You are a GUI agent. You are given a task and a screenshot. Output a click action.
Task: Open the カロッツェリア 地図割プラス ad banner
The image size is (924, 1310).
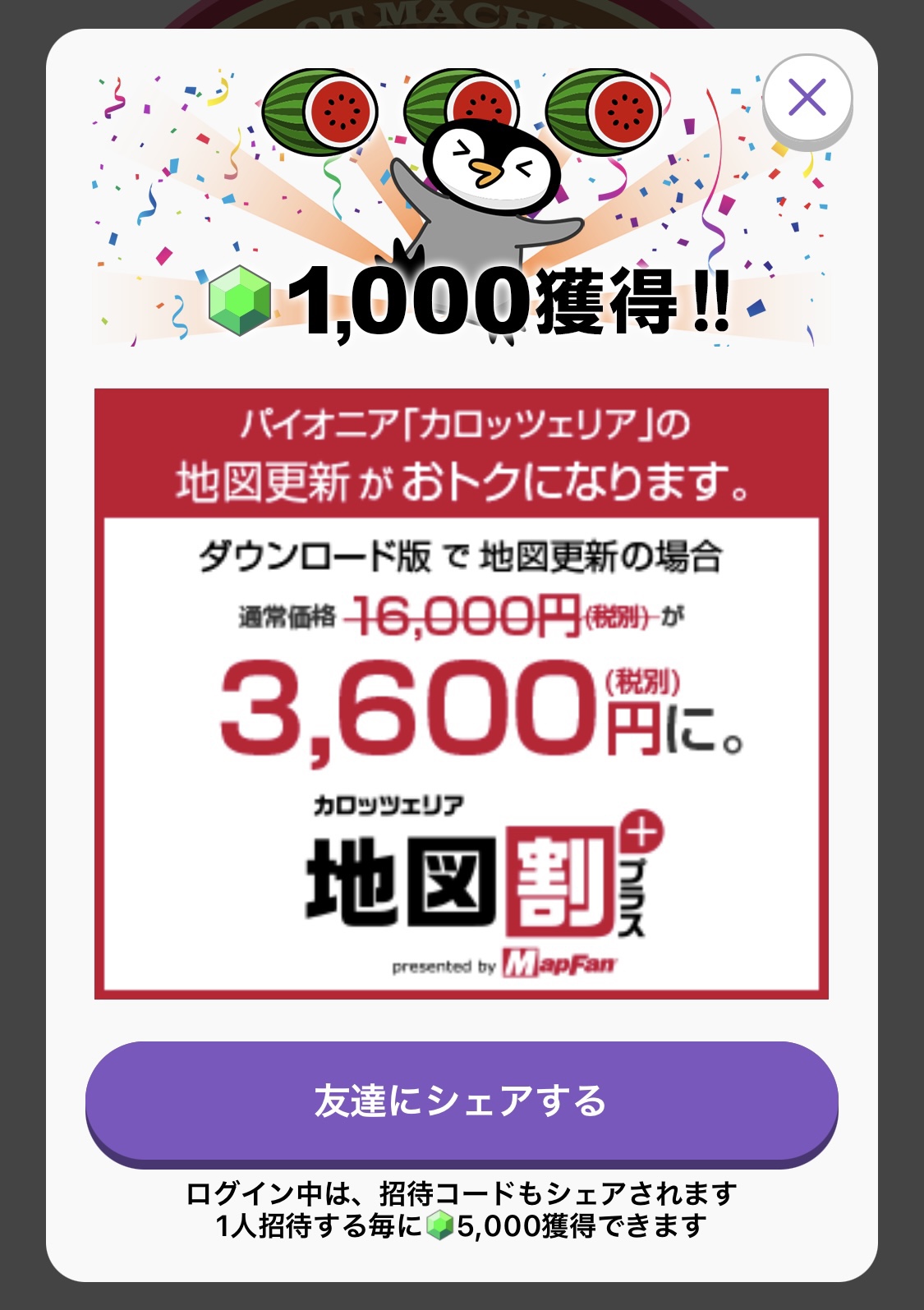coord(461,694)
